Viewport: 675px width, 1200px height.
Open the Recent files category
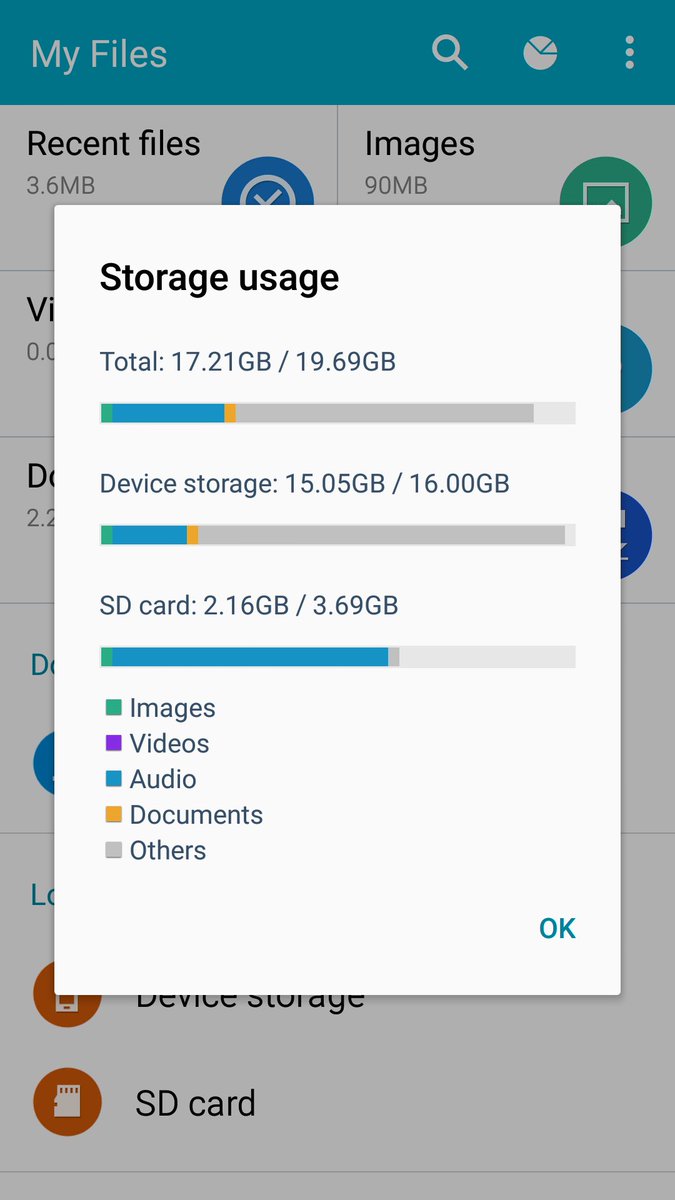[168, 187]
